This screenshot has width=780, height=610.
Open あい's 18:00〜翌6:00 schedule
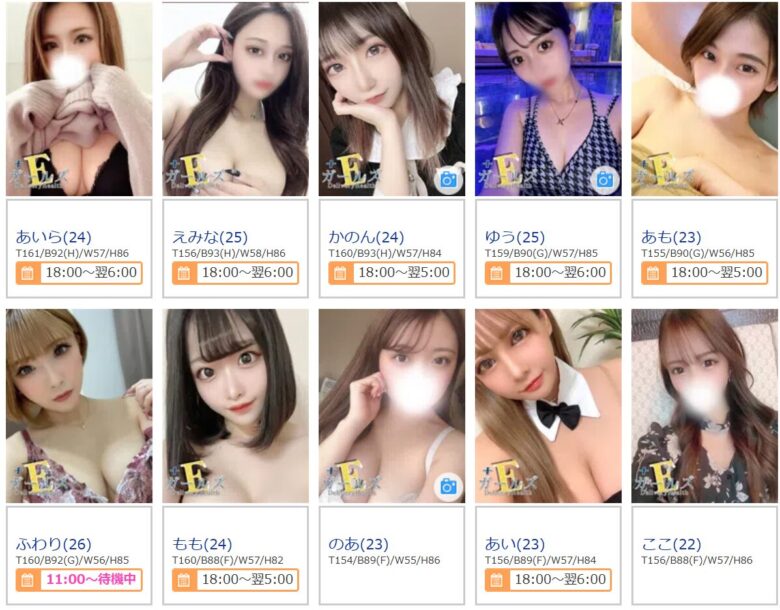[x=548, y=579]
